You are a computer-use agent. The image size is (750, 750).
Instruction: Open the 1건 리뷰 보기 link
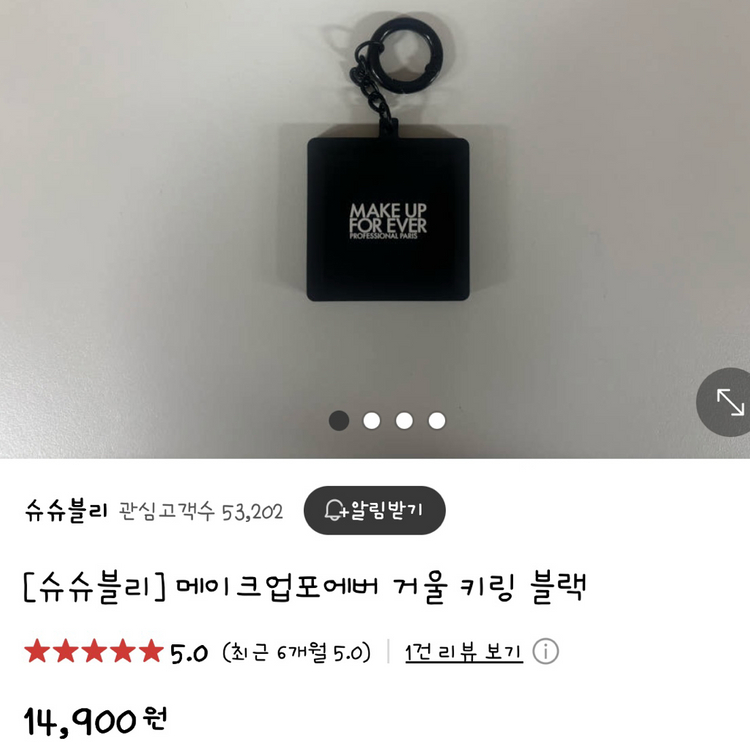point(463,653)
